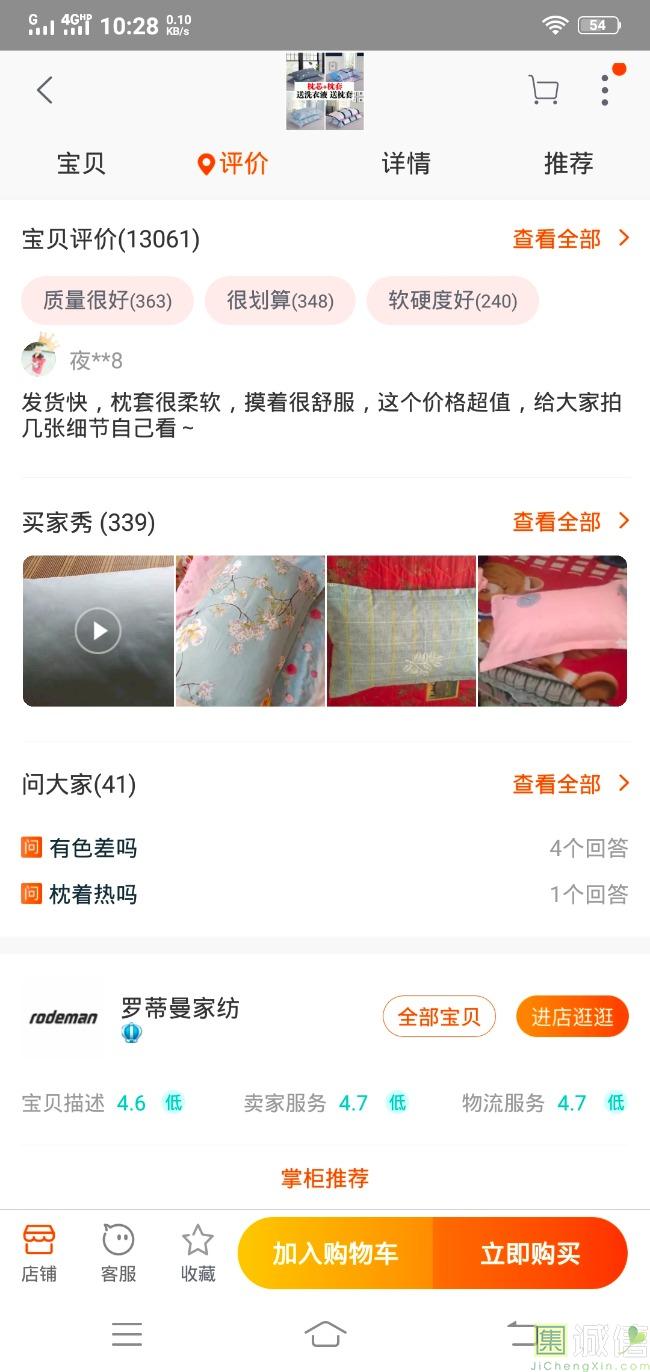650x1372 pixels.
Task: Play the buyer show video
Action: (x=98, y=631)
